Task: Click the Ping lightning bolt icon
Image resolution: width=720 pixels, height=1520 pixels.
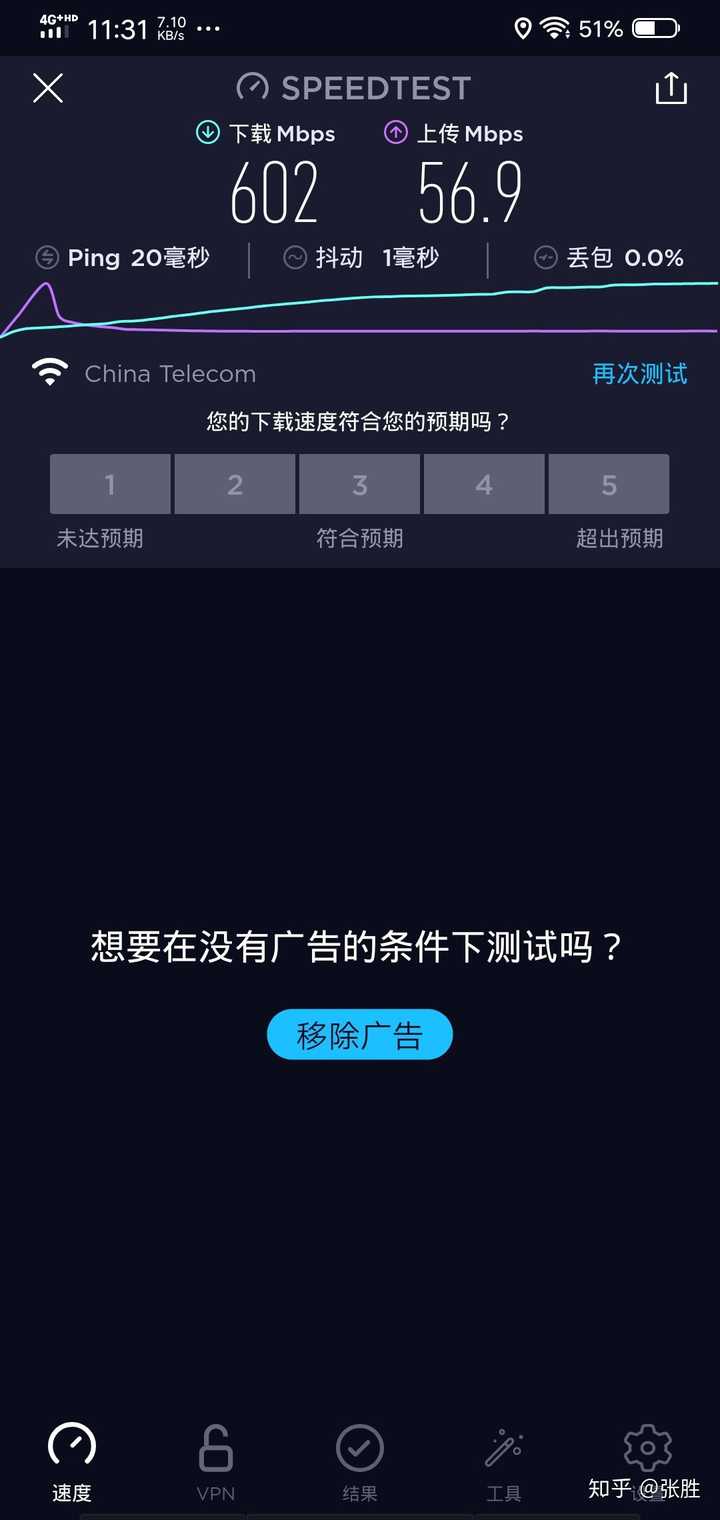Action: [x=48, y=258]
